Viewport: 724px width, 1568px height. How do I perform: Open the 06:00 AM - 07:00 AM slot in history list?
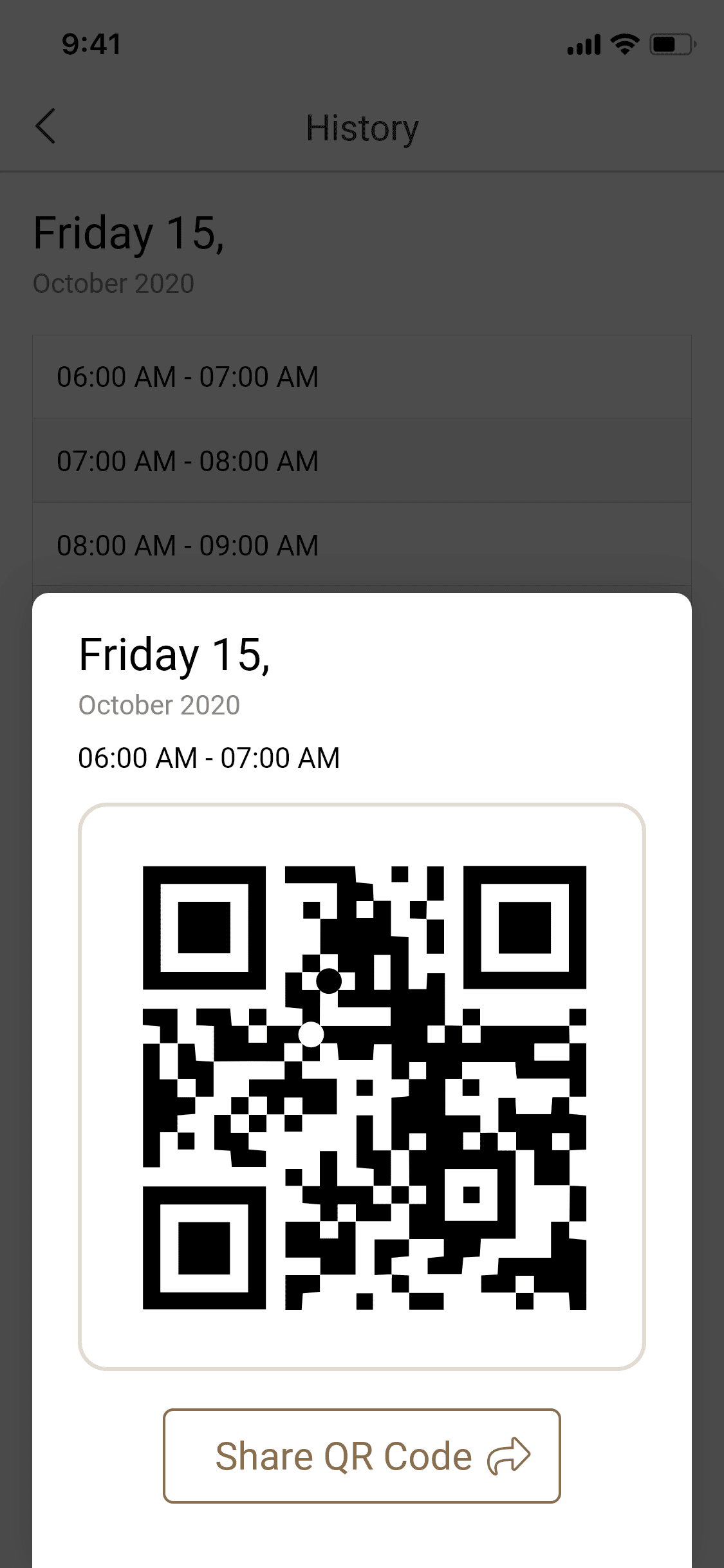(362, 377)
